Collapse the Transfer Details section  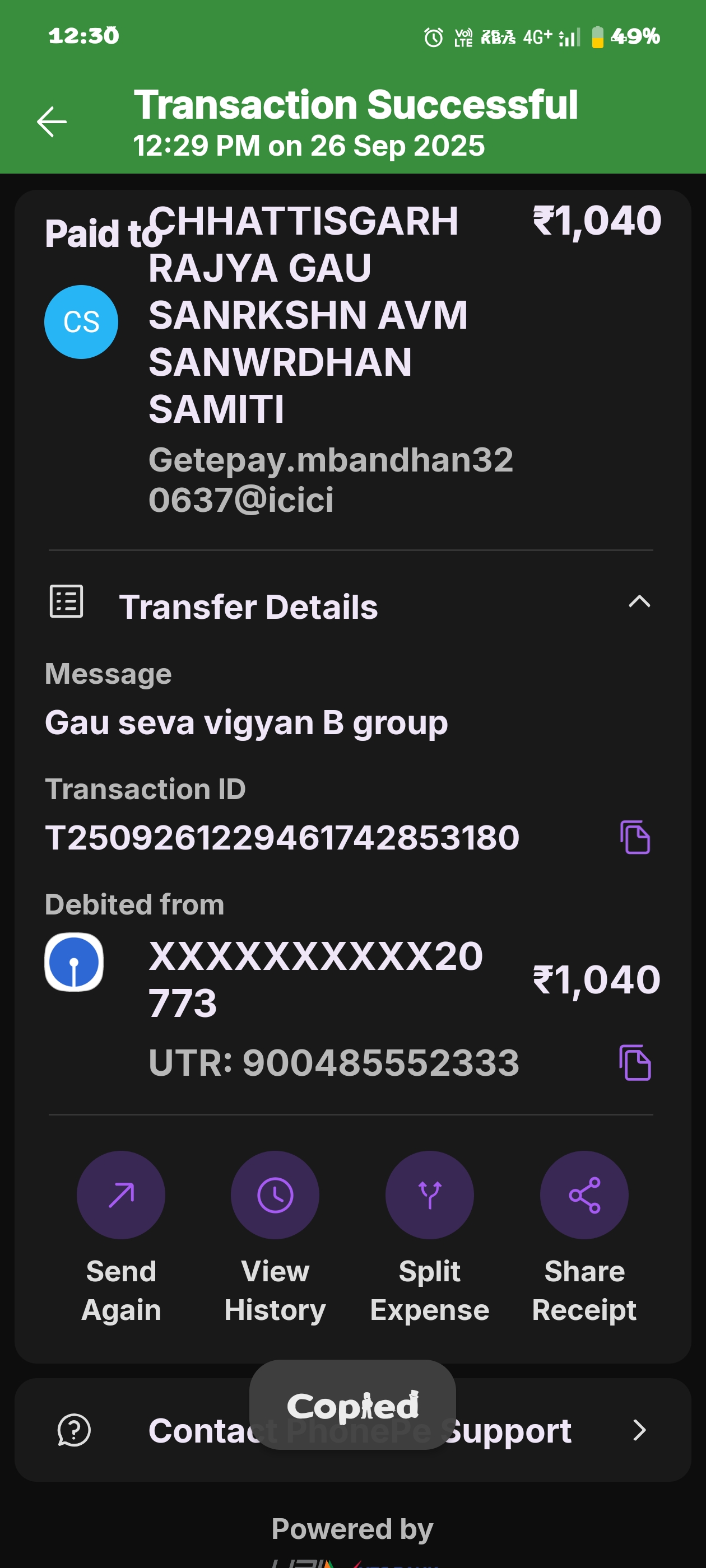click(639, 602)
